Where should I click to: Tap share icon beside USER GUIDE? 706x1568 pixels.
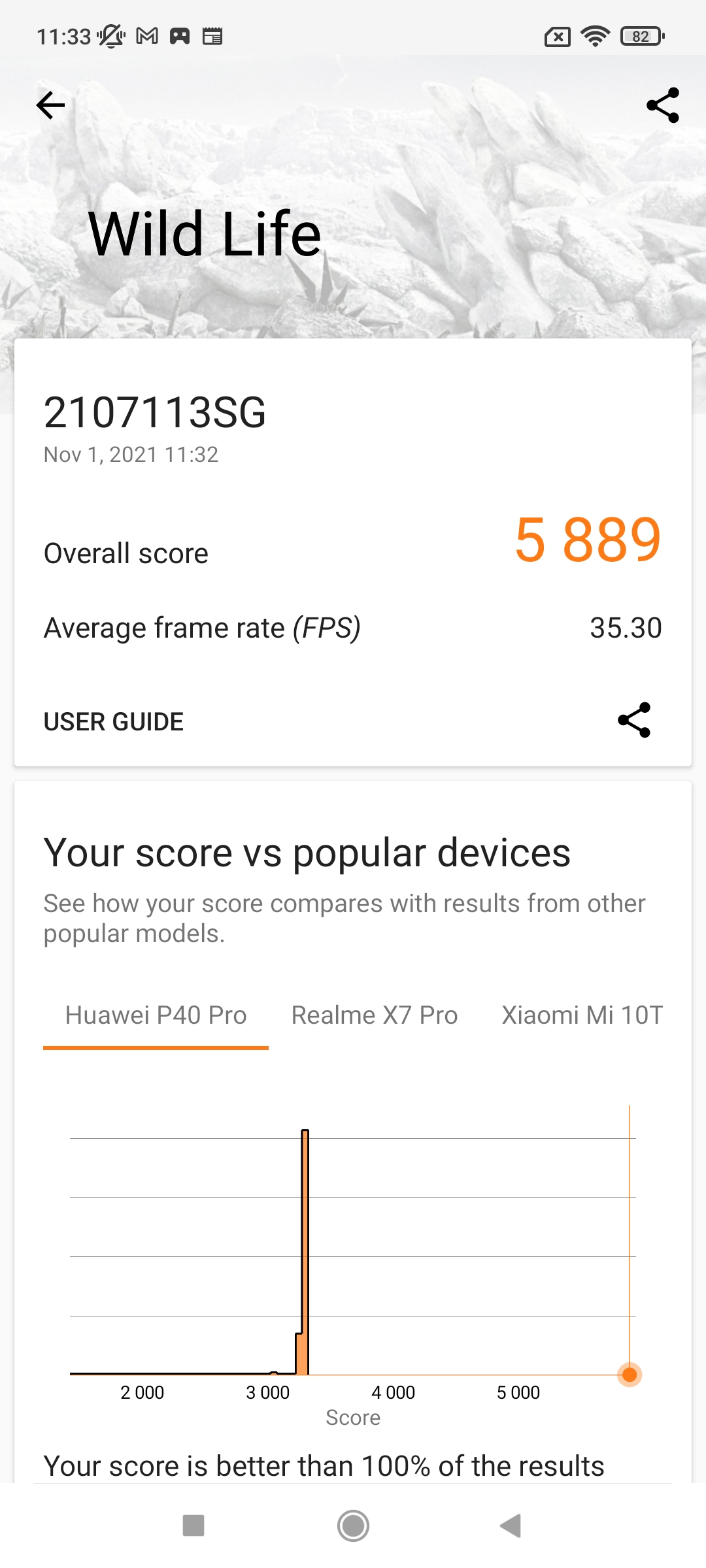pyautogui.click(x=634, y=720)
